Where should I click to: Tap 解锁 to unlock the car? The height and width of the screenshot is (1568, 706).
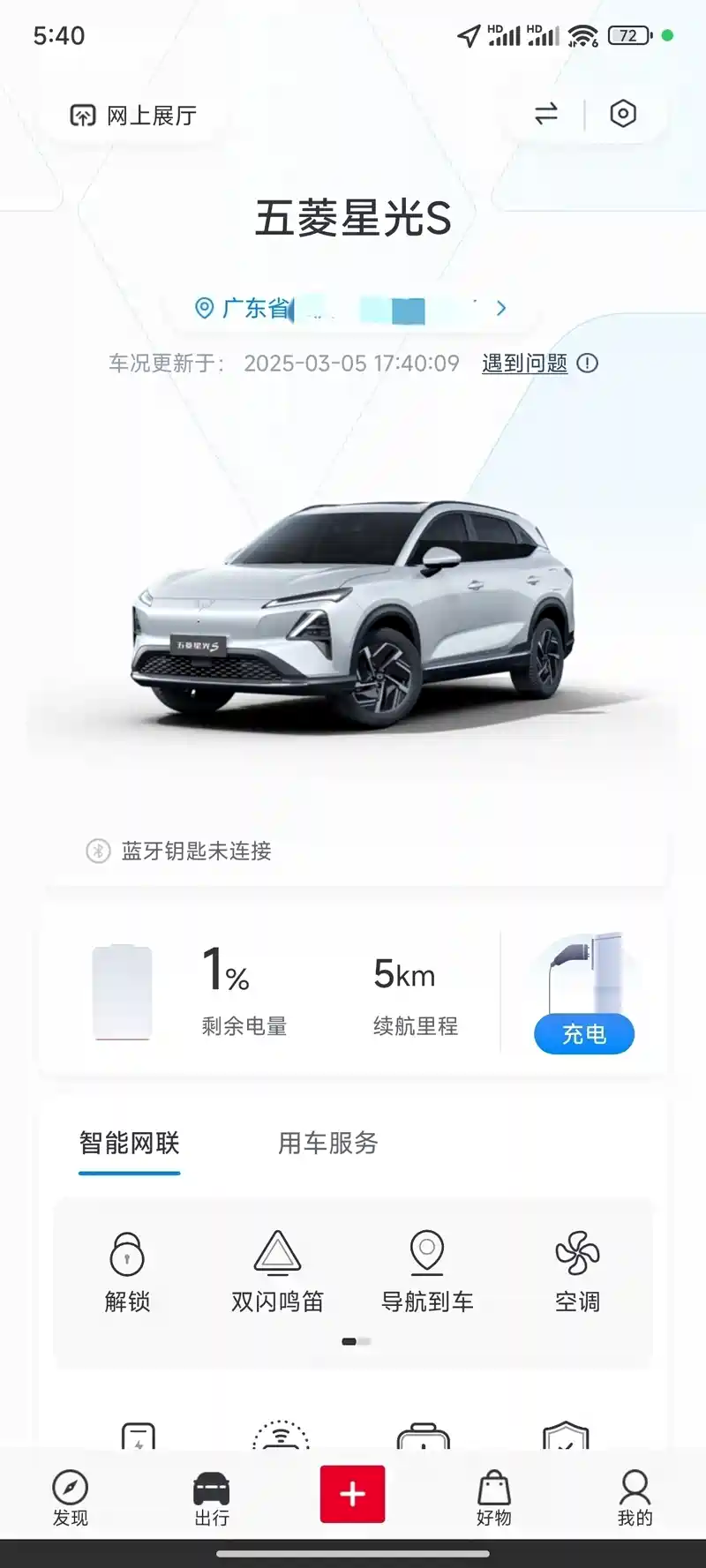[x=128, y=1271]
